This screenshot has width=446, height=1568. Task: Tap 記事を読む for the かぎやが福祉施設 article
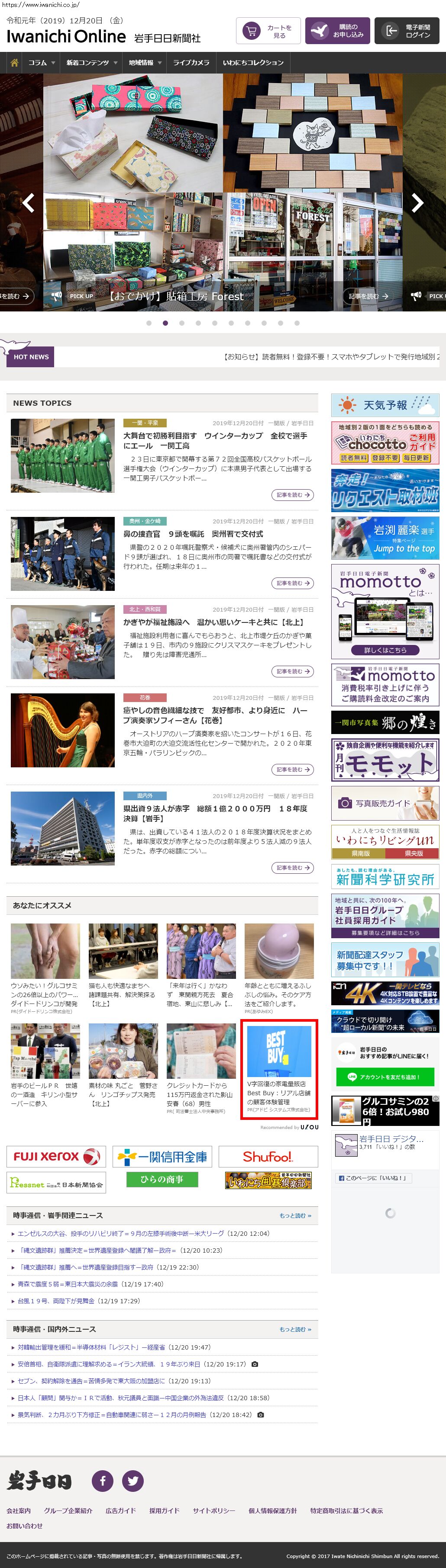tap(292, 671)
